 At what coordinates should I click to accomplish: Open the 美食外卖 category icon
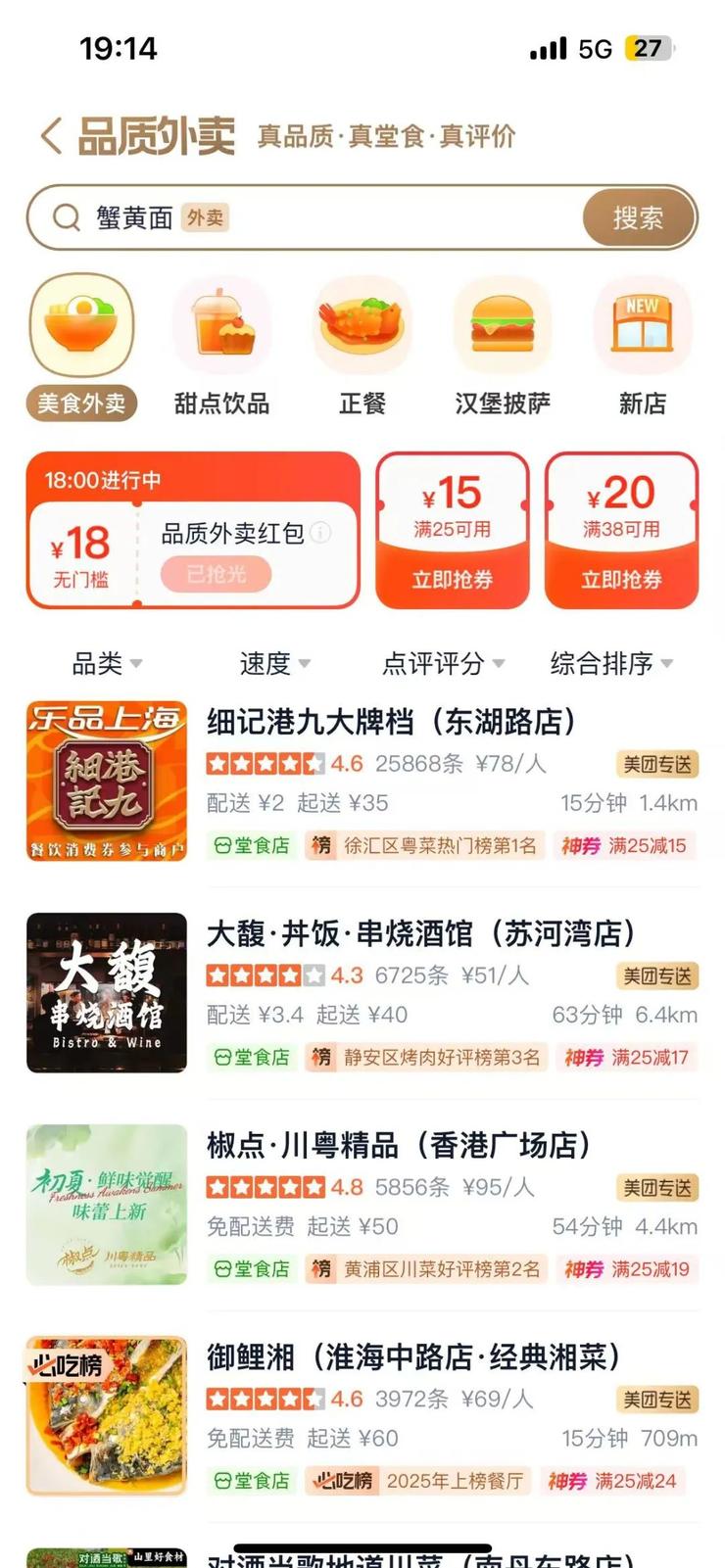pos(81,328)
